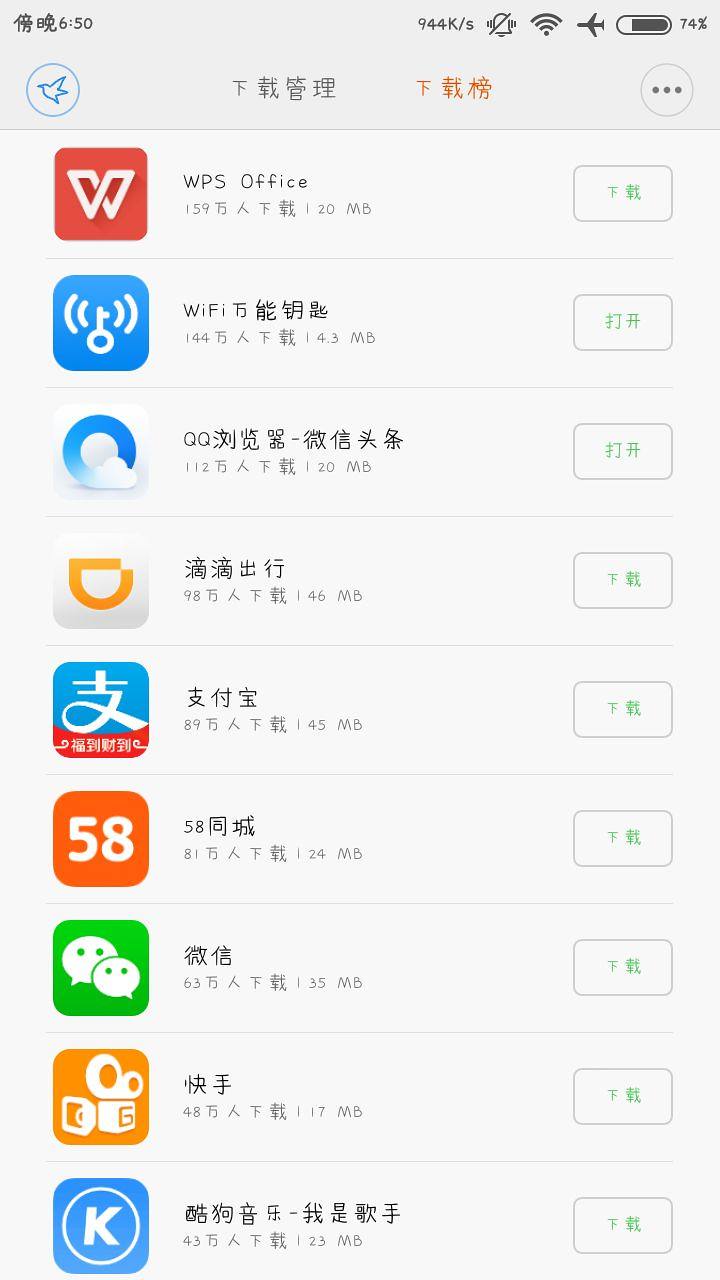Click the paper plane logo icon
720x1280 pixels.
(53, 89)
